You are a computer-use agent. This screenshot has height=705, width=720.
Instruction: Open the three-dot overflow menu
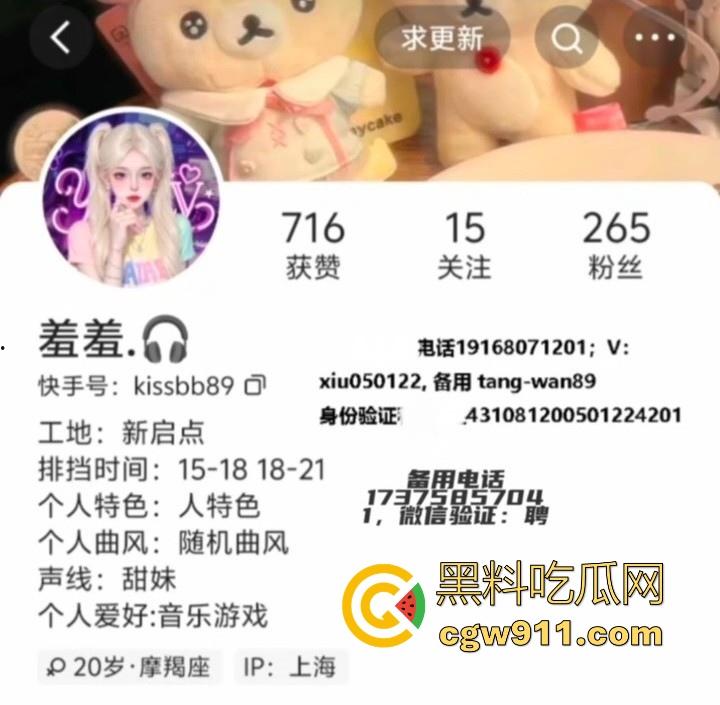click(x=656, y=39)
